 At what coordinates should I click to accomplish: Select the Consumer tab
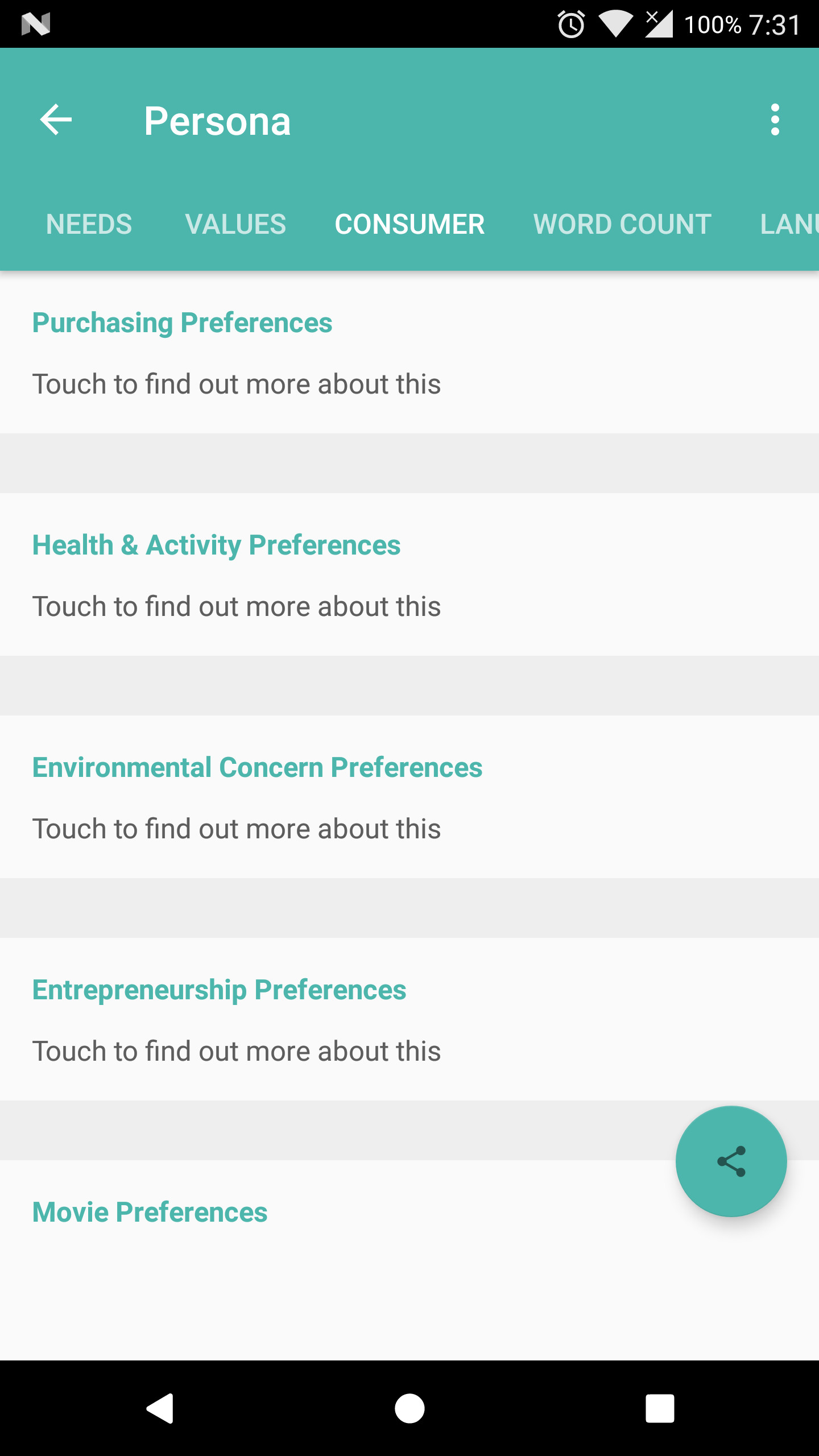click(x=409, y=224)
